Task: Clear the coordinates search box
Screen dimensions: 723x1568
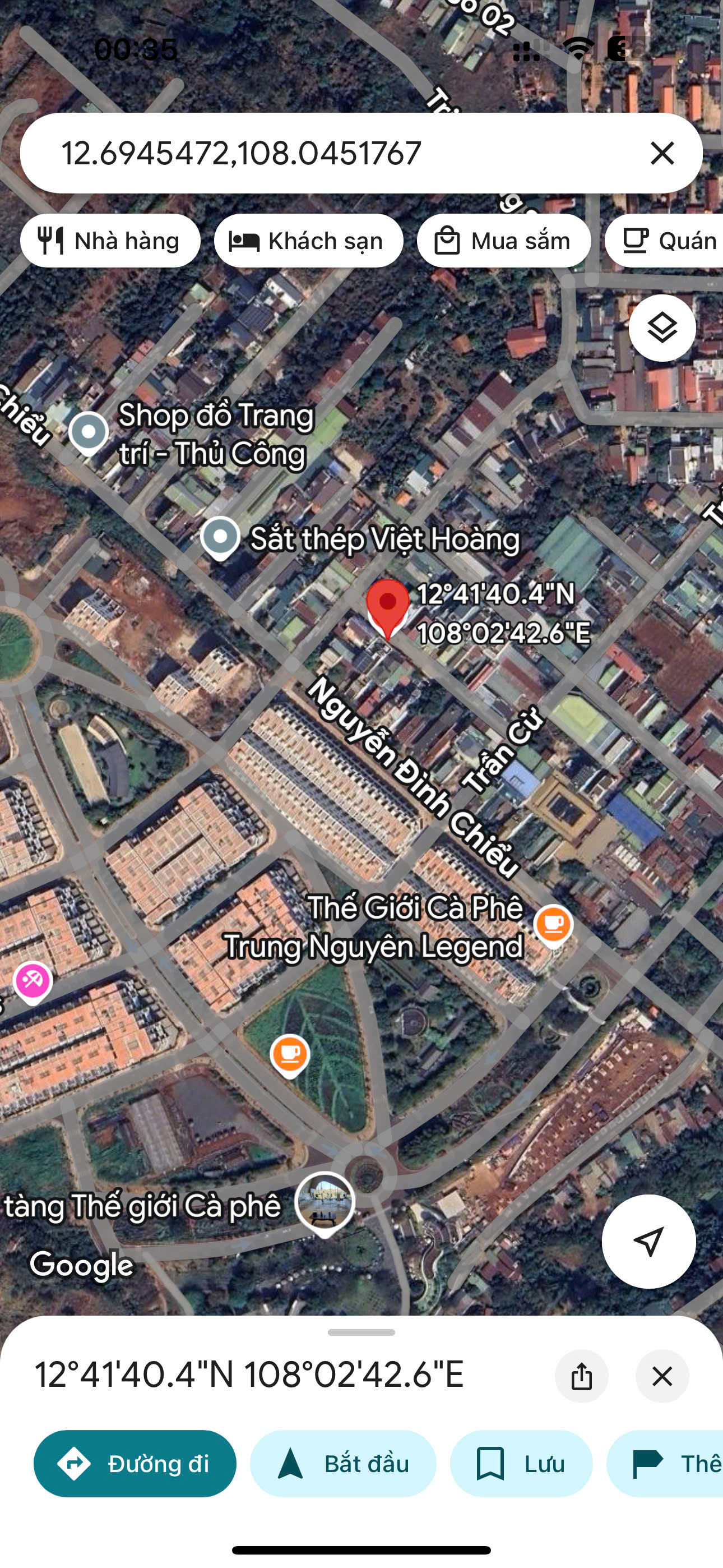Action: [x=661, y=153]
